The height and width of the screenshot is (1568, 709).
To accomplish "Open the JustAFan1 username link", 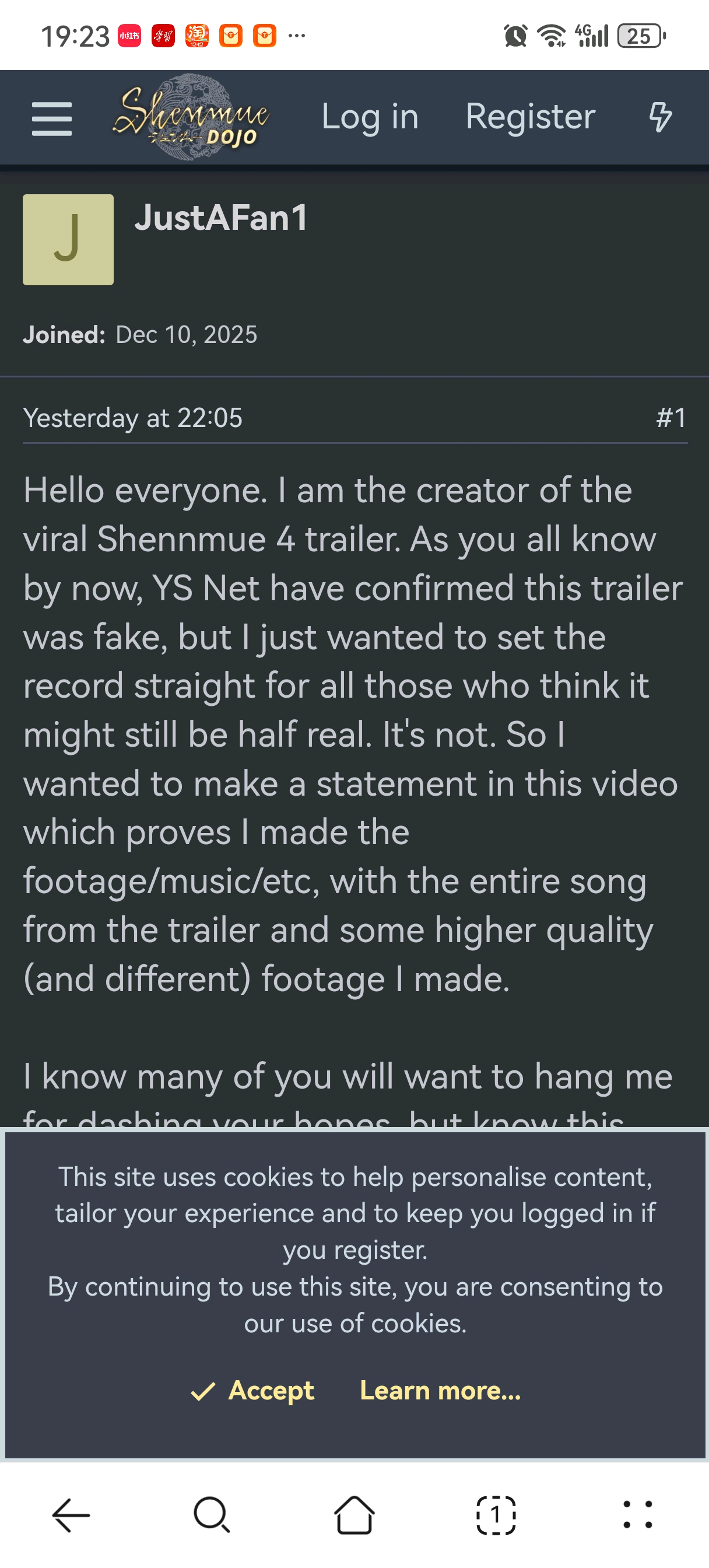I will coord(221,218).
